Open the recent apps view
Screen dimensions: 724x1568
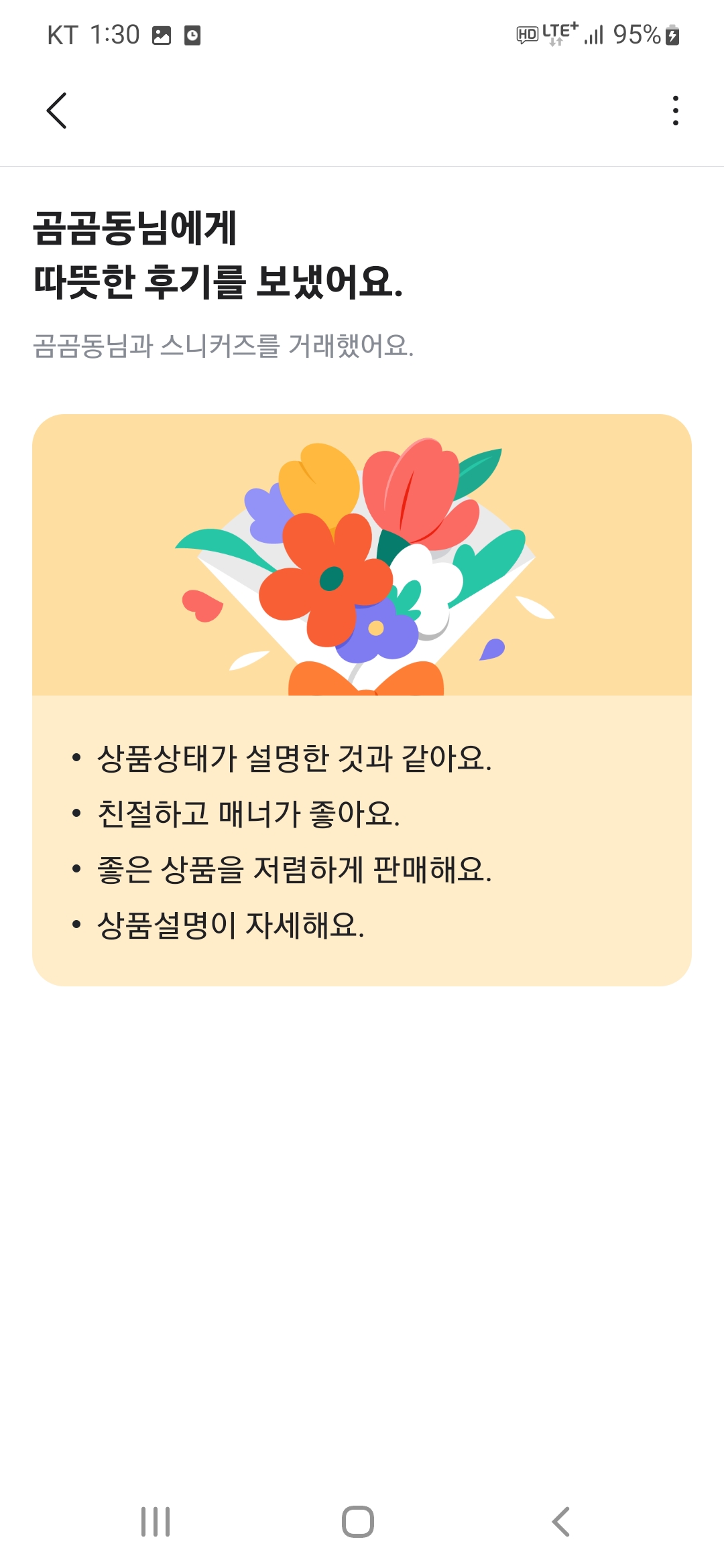(156, 1521)
